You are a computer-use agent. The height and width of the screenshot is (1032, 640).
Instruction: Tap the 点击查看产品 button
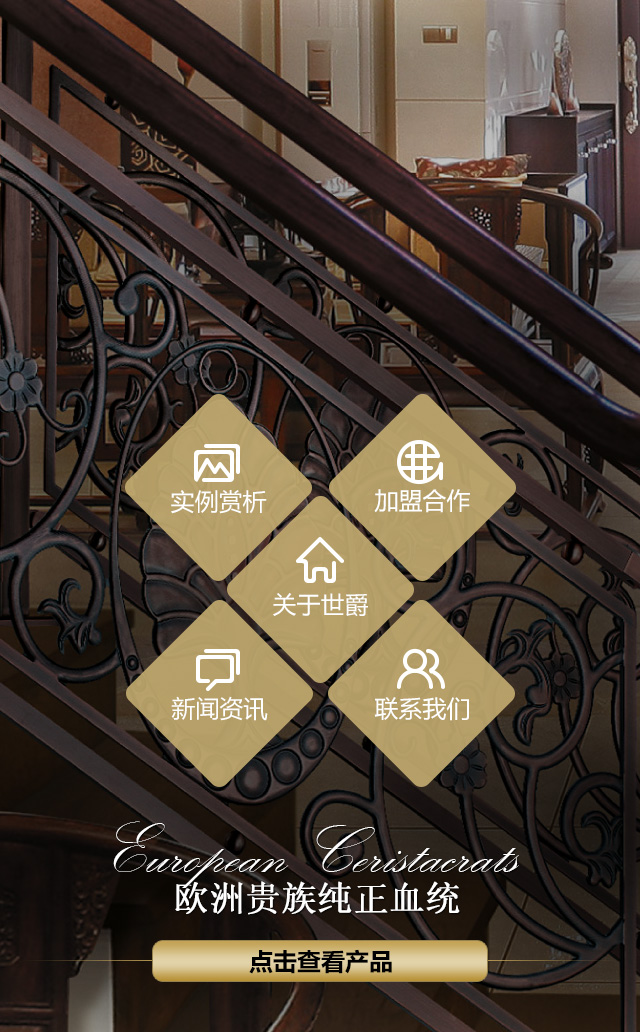pyautogui.click(x=320, y=962)
